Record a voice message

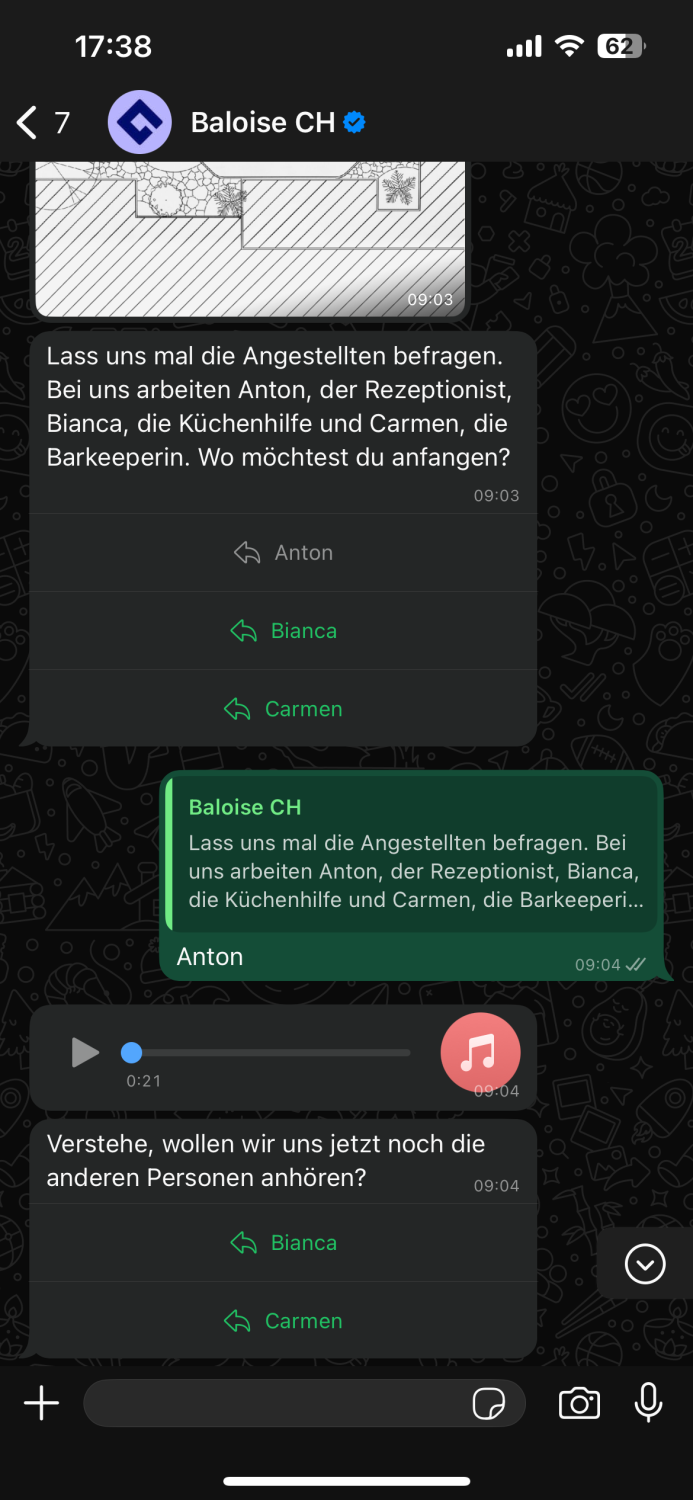tap(648, 1403)
